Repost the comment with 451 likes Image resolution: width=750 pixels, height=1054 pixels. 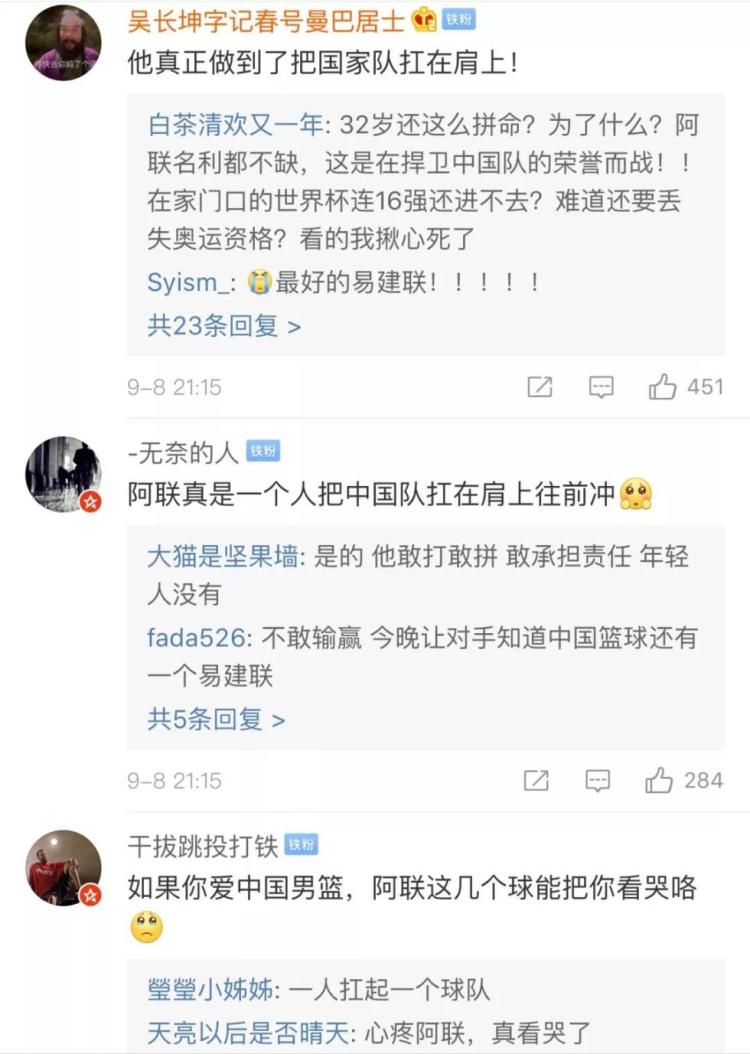[539, 387]
